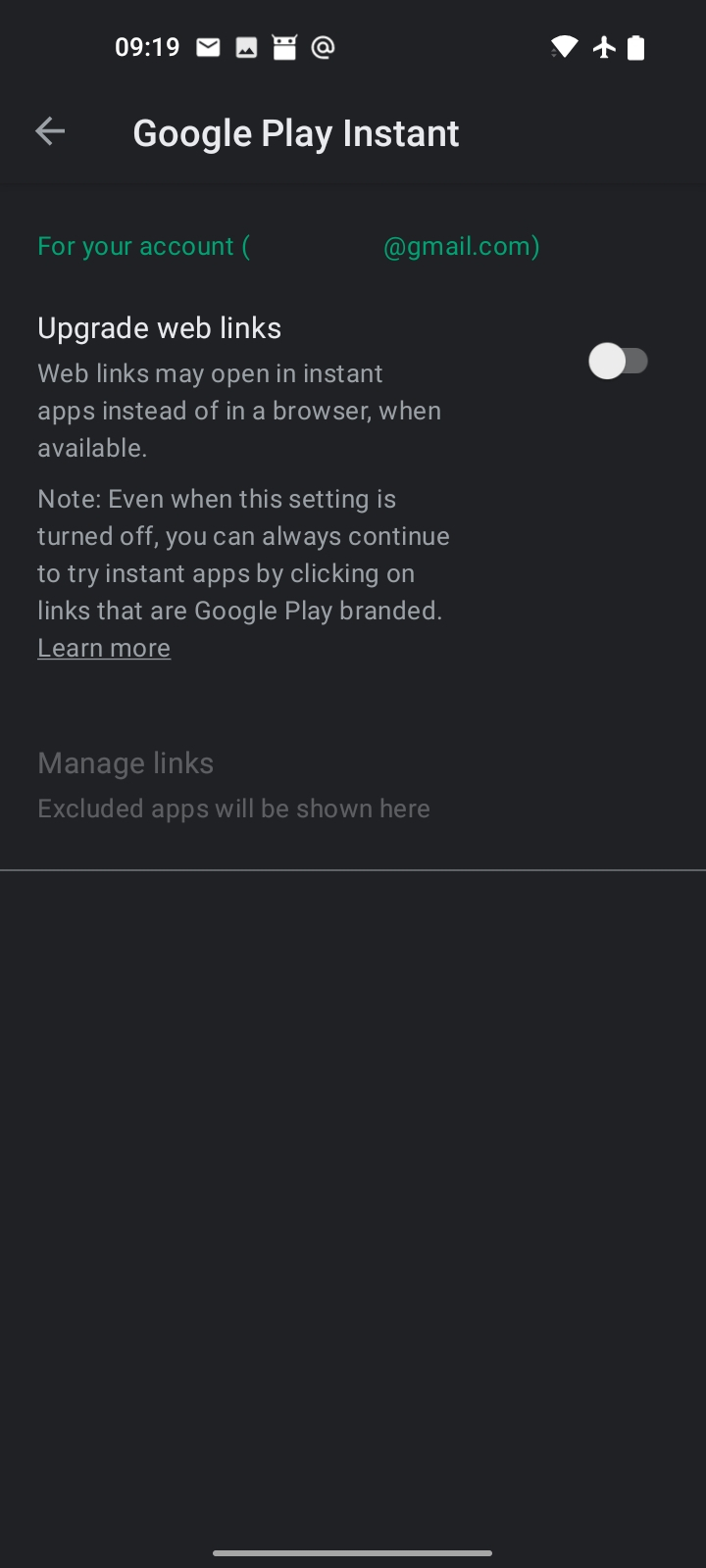Screen dimensions: 706x1568
Task: Open the Learn more link
Action: click(104, 649)
